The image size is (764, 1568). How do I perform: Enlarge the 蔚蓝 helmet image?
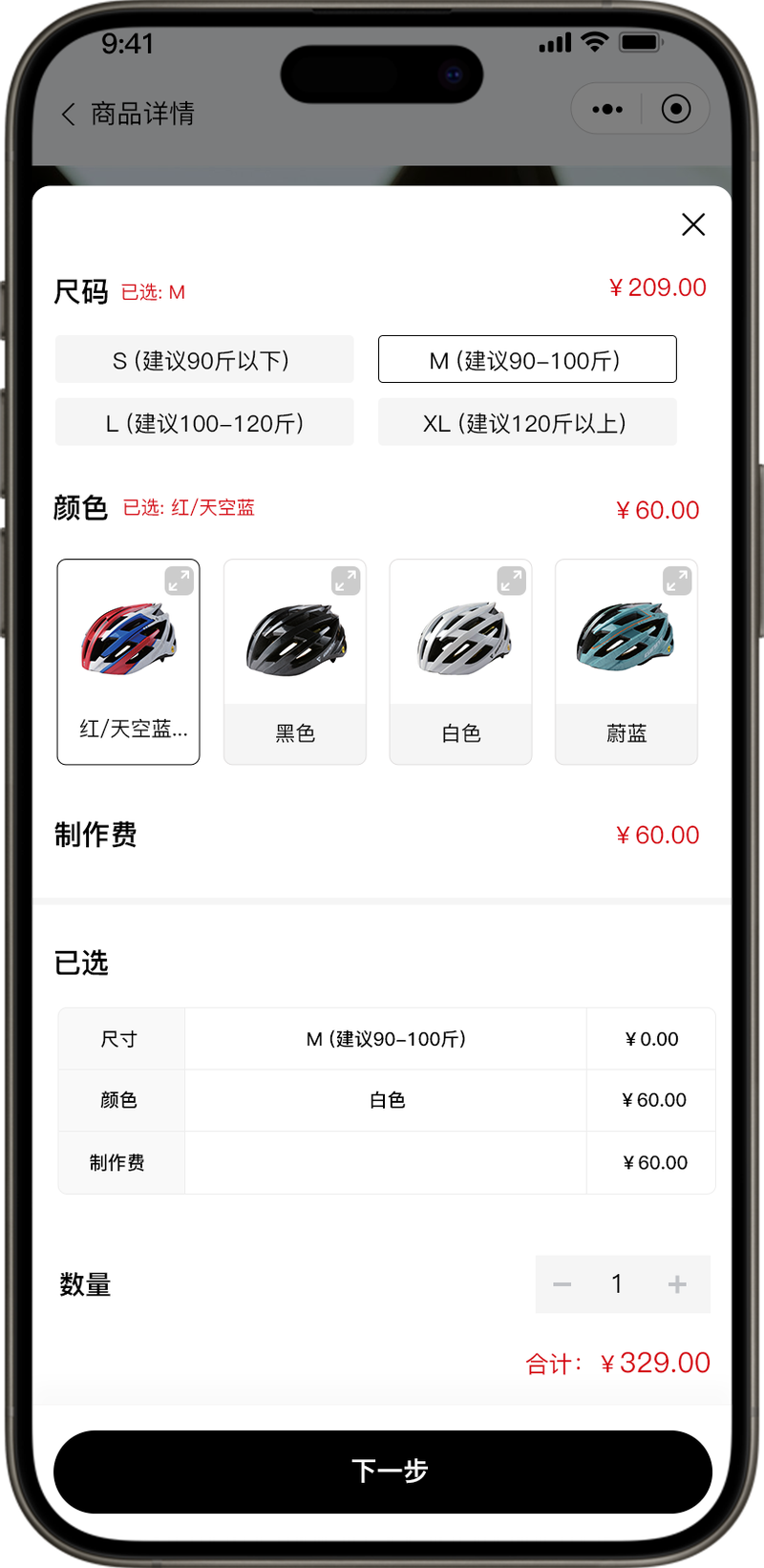click(677, 581)
